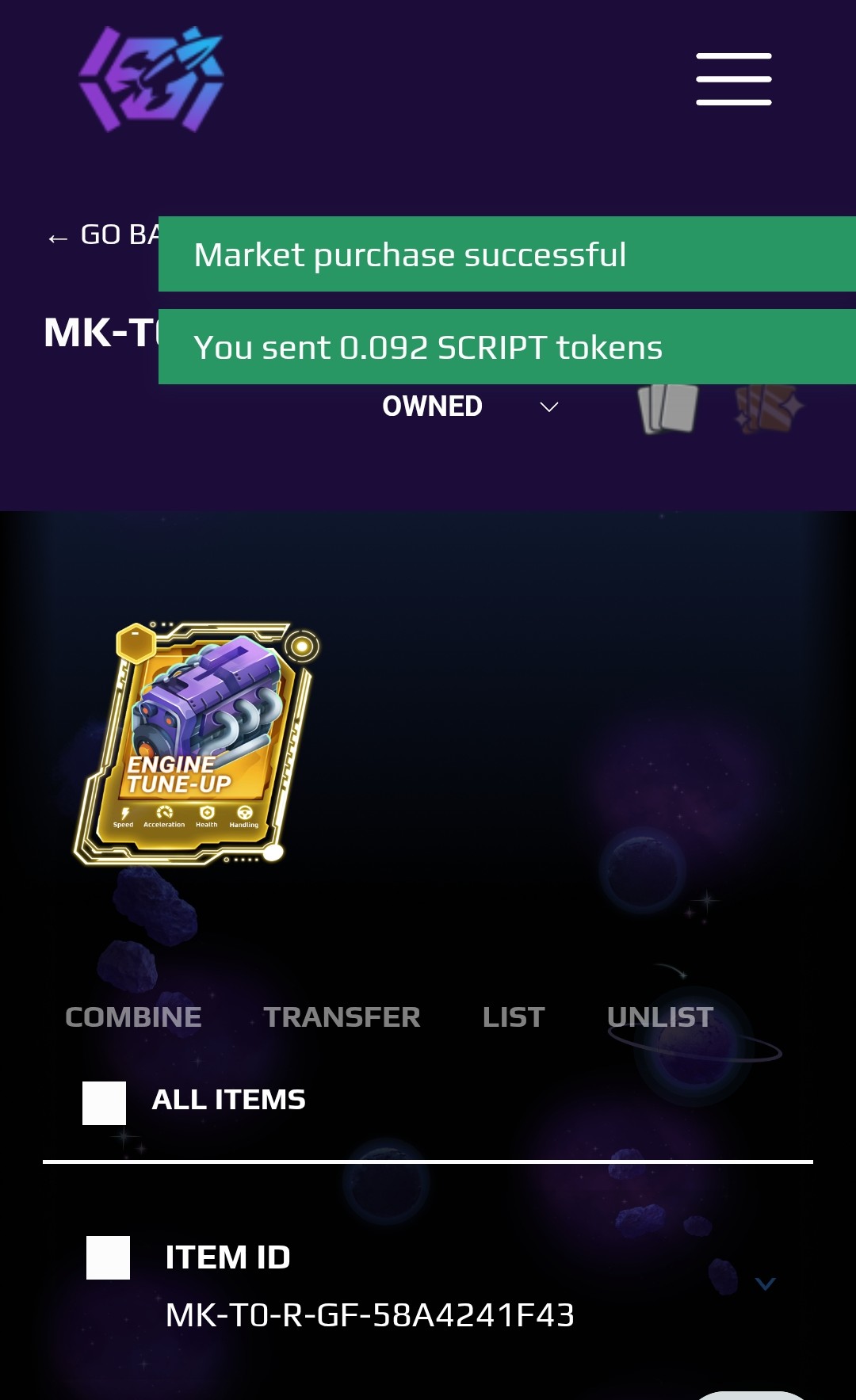Dismiss the Market purchase successful notification
This screenshot has width=856, height=1400.
[507, 254]
